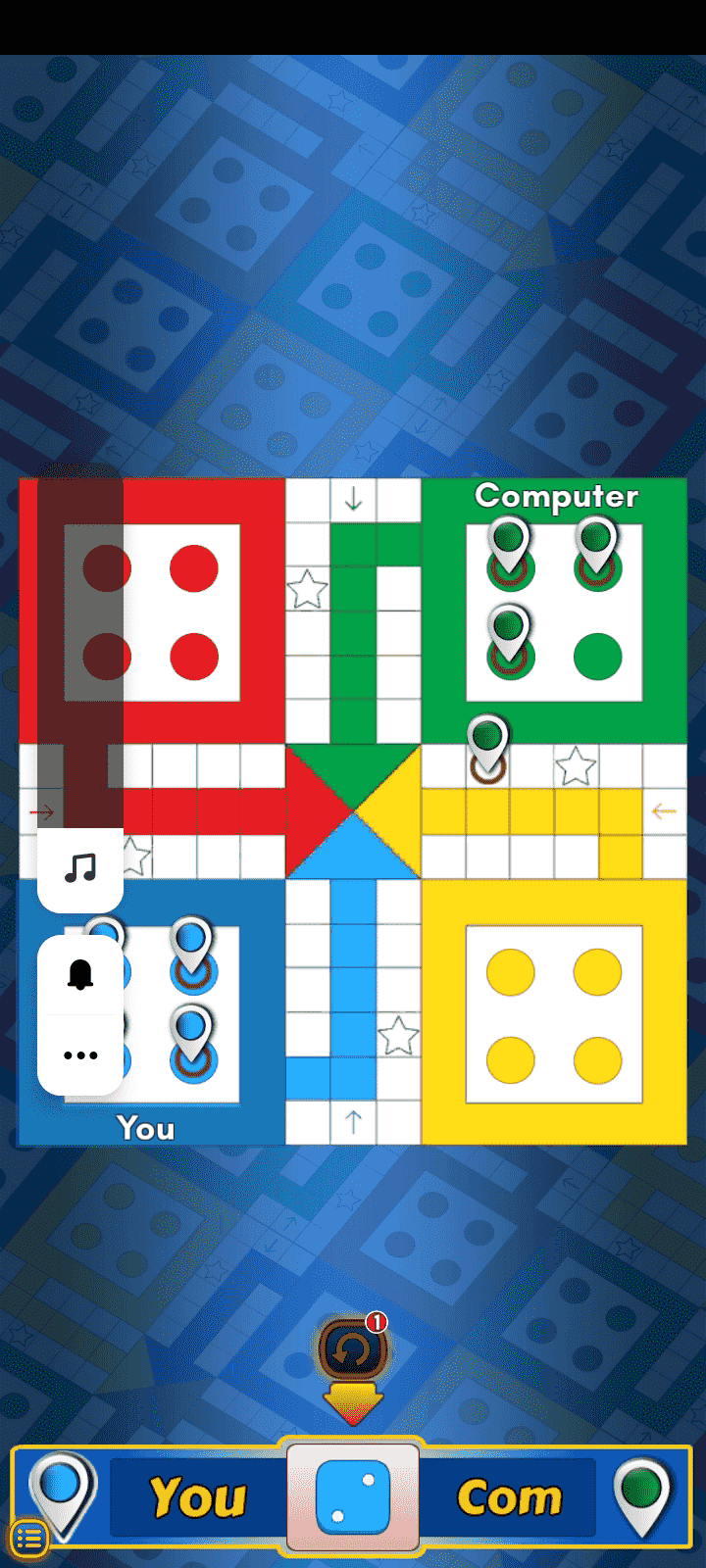Open the notifications bell
Image resolution: width=706 pixels, height=1568 pixels.
pos(80,975)
